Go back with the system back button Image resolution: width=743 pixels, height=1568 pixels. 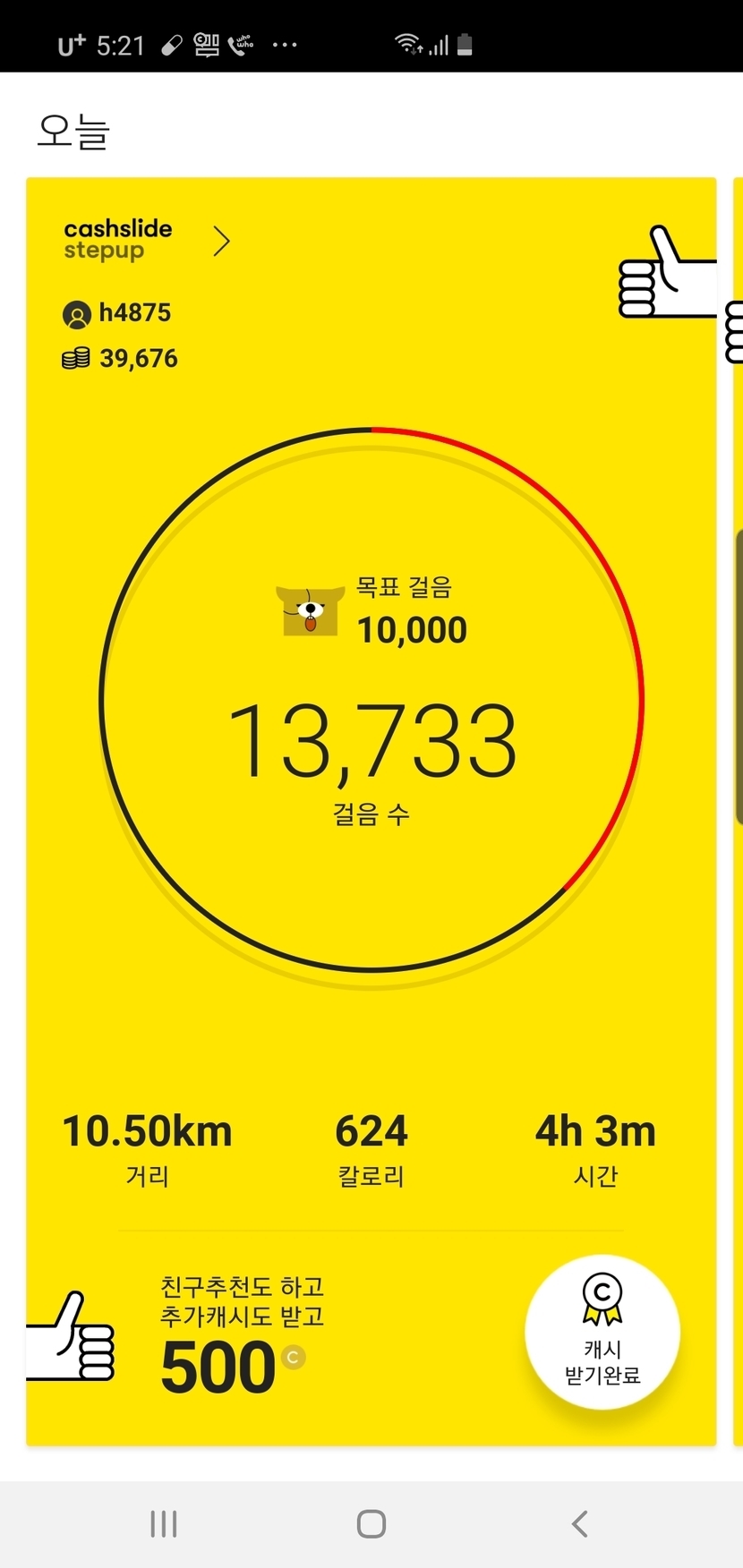click(580, 1523)
